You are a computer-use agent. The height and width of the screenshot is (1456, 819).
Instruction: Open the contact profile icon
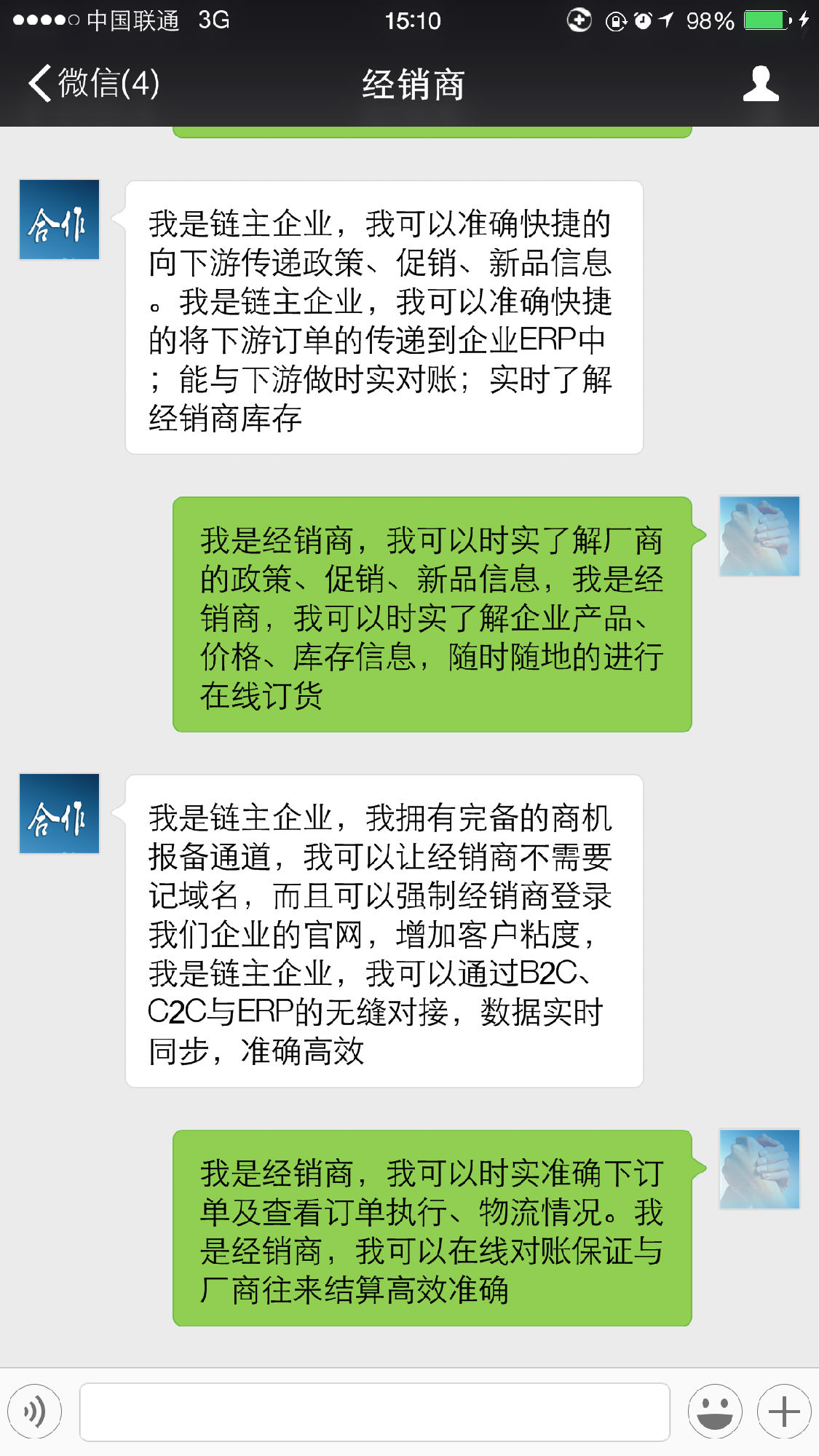point(761,83)
